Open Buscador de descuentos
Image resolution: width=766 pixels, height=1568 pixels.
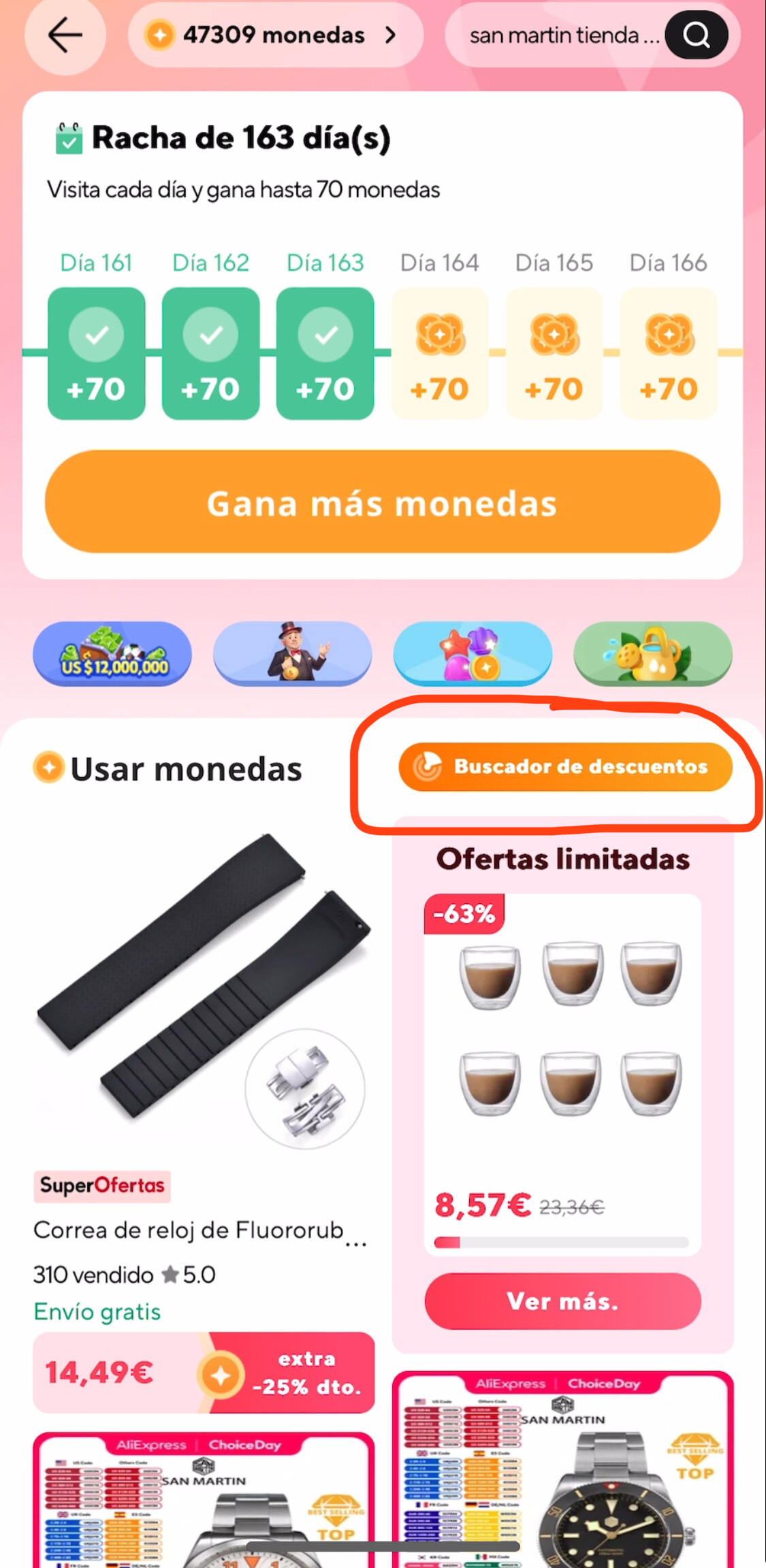565,767
